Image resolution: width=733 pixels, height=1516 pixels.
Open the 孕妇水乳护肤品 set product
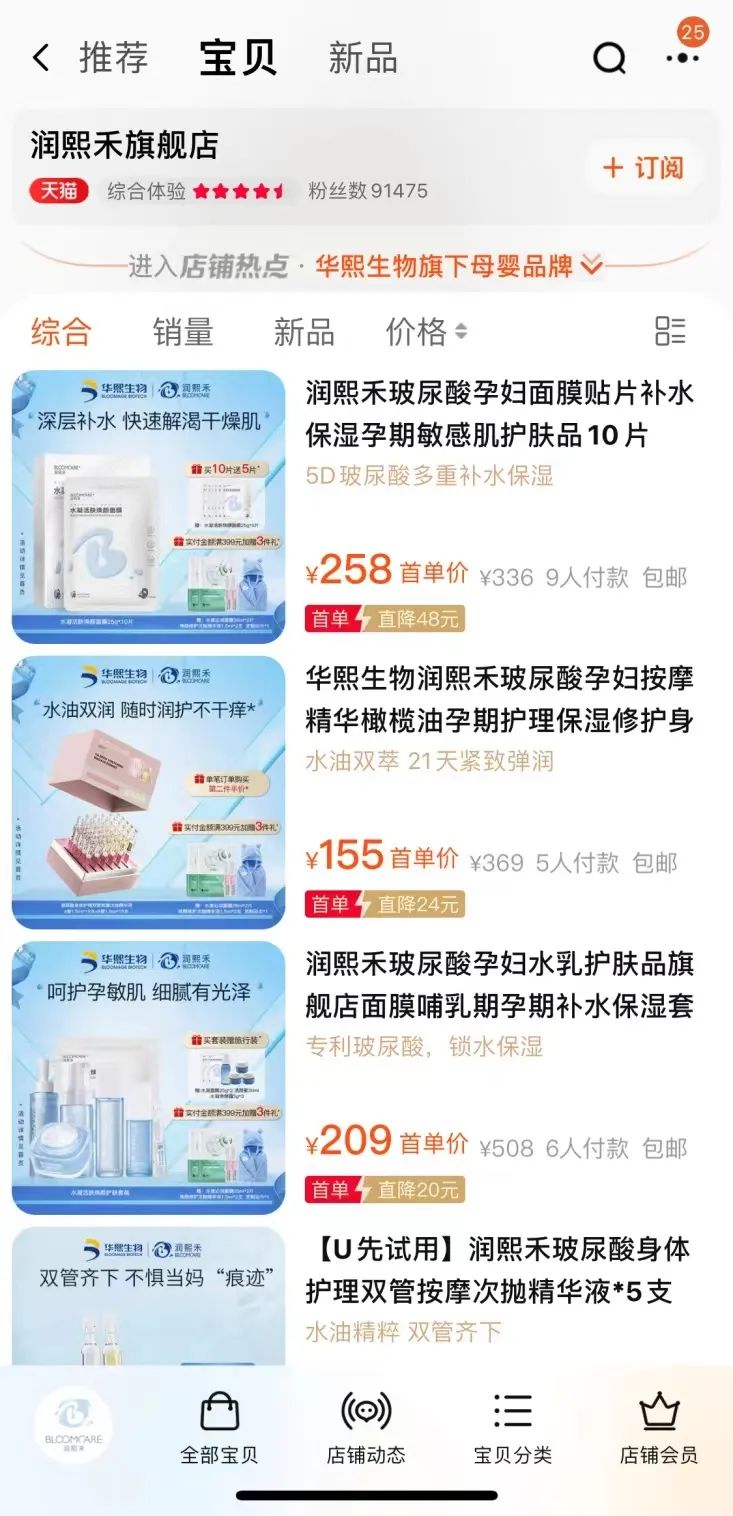498,986
